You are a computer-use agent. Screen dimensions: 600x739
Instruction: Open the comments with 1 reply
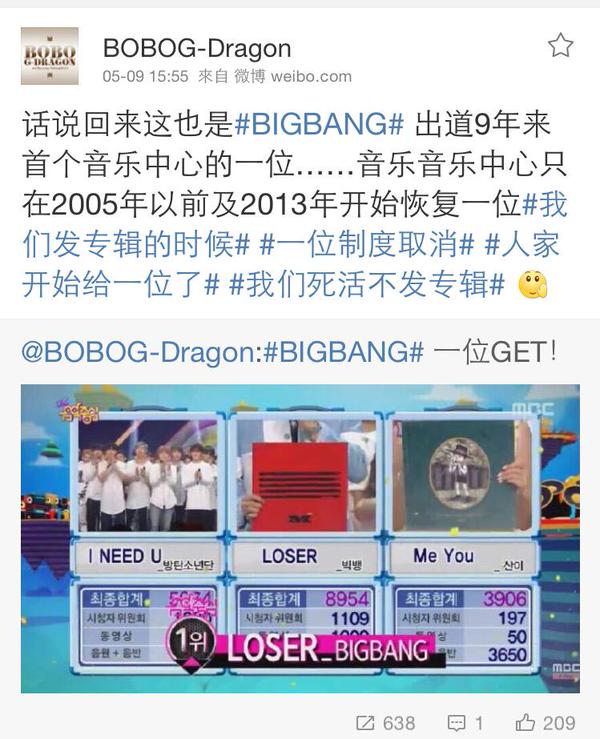pos(467,722)
